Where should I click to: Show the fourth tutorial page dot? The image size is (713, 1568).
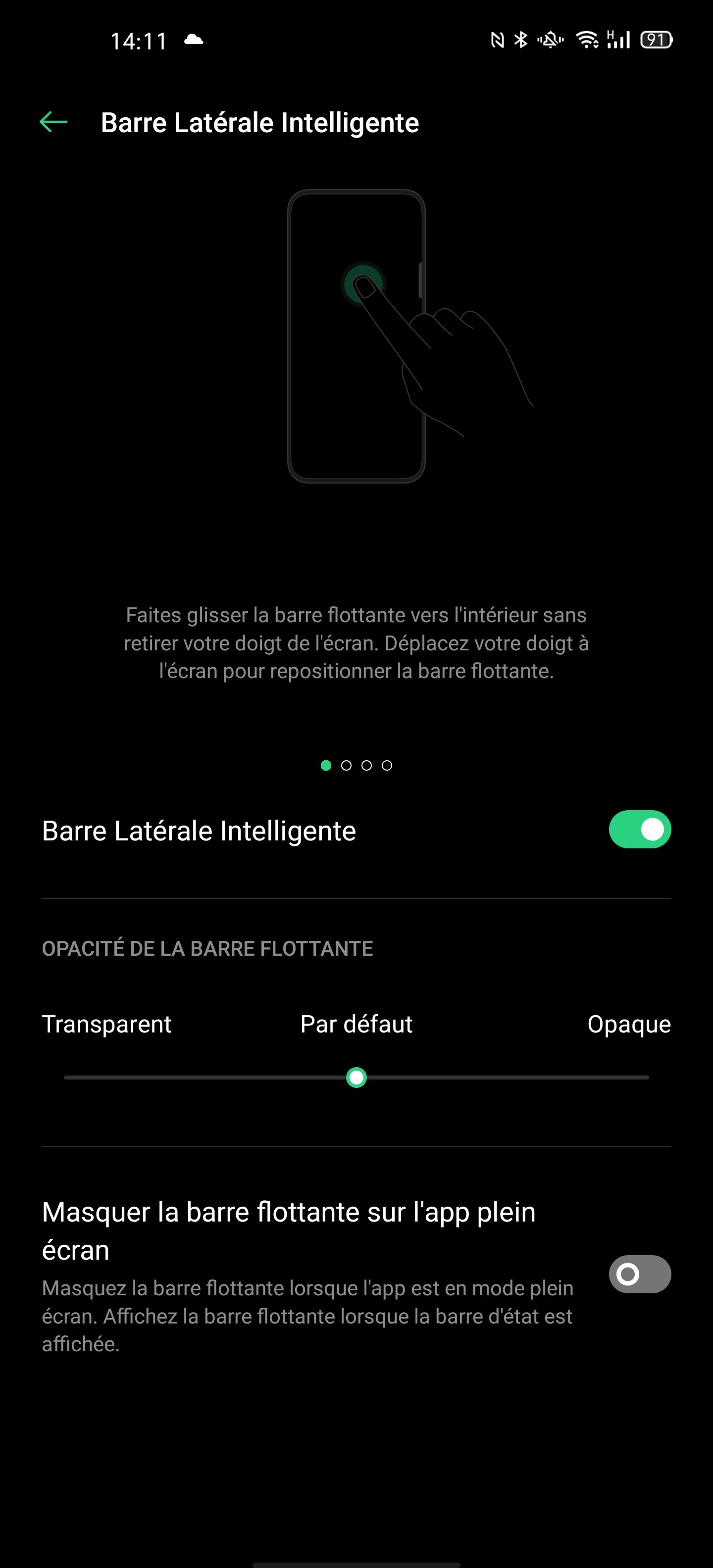387,766
